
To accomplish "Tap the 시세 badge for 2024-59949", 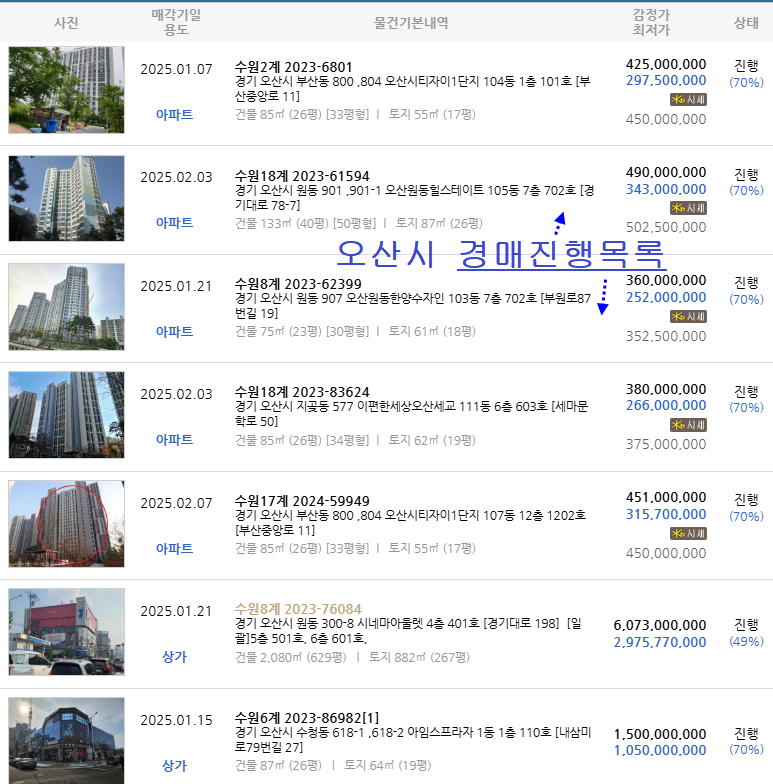I will coord(688,533).
